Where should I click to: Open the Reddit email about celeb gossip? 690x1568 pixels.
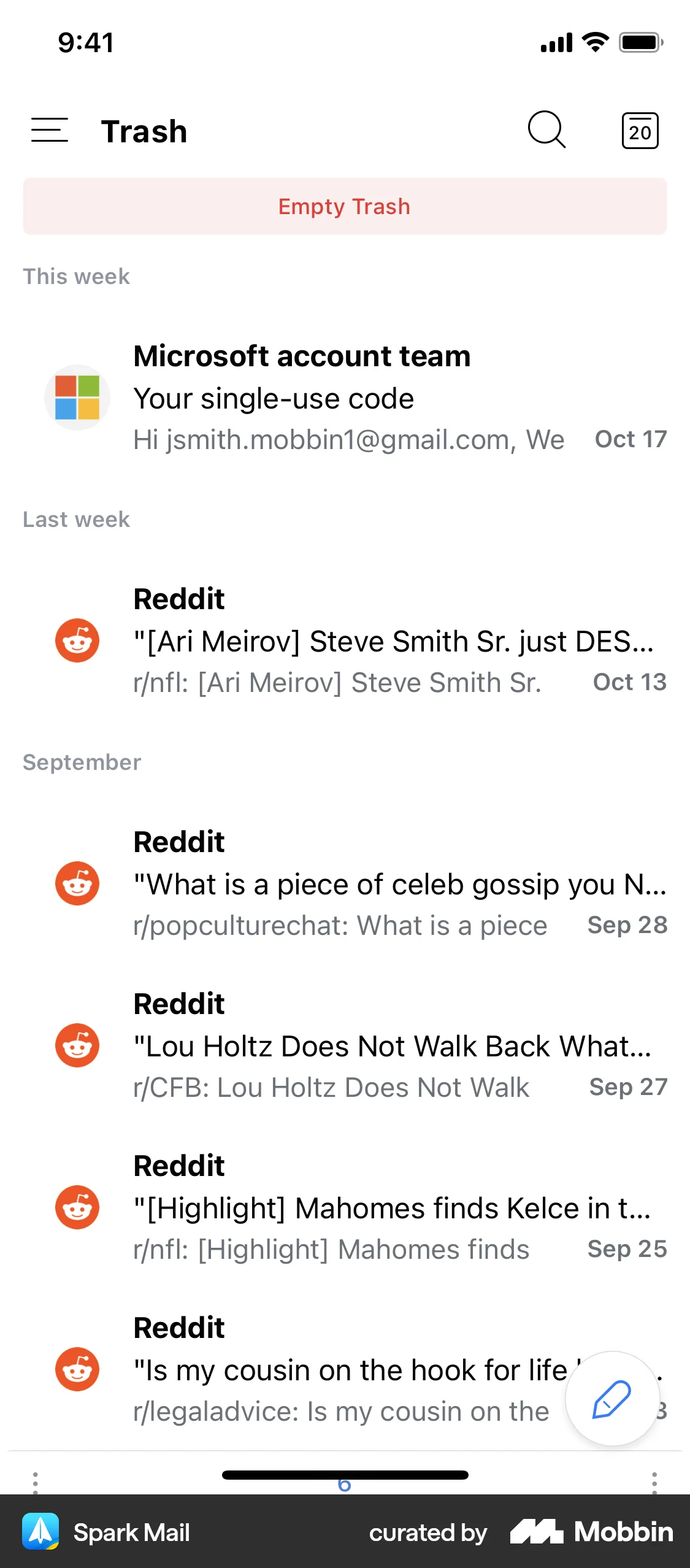click(x=368, y=884)
